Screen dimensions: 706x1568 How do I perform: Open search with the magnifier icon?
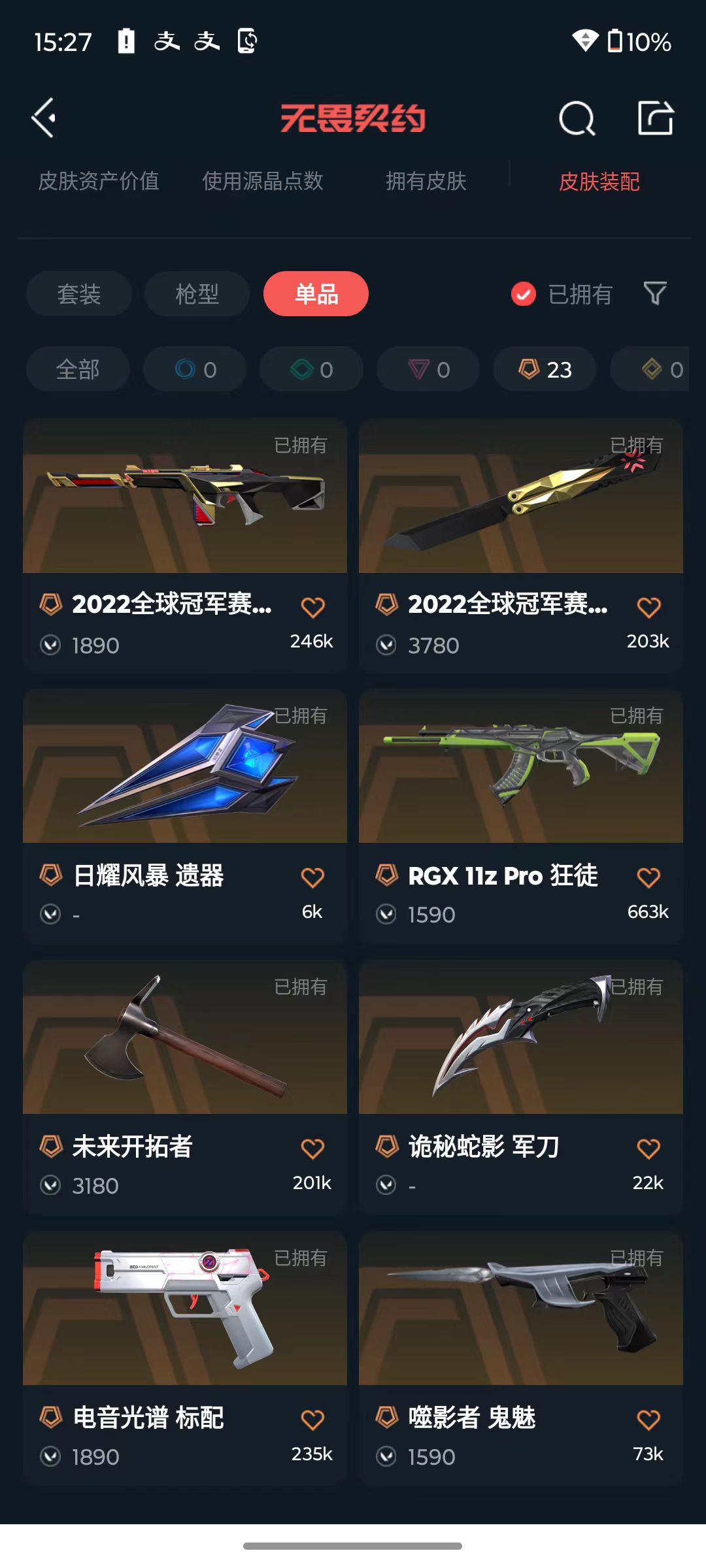click(x=577, y=118)
